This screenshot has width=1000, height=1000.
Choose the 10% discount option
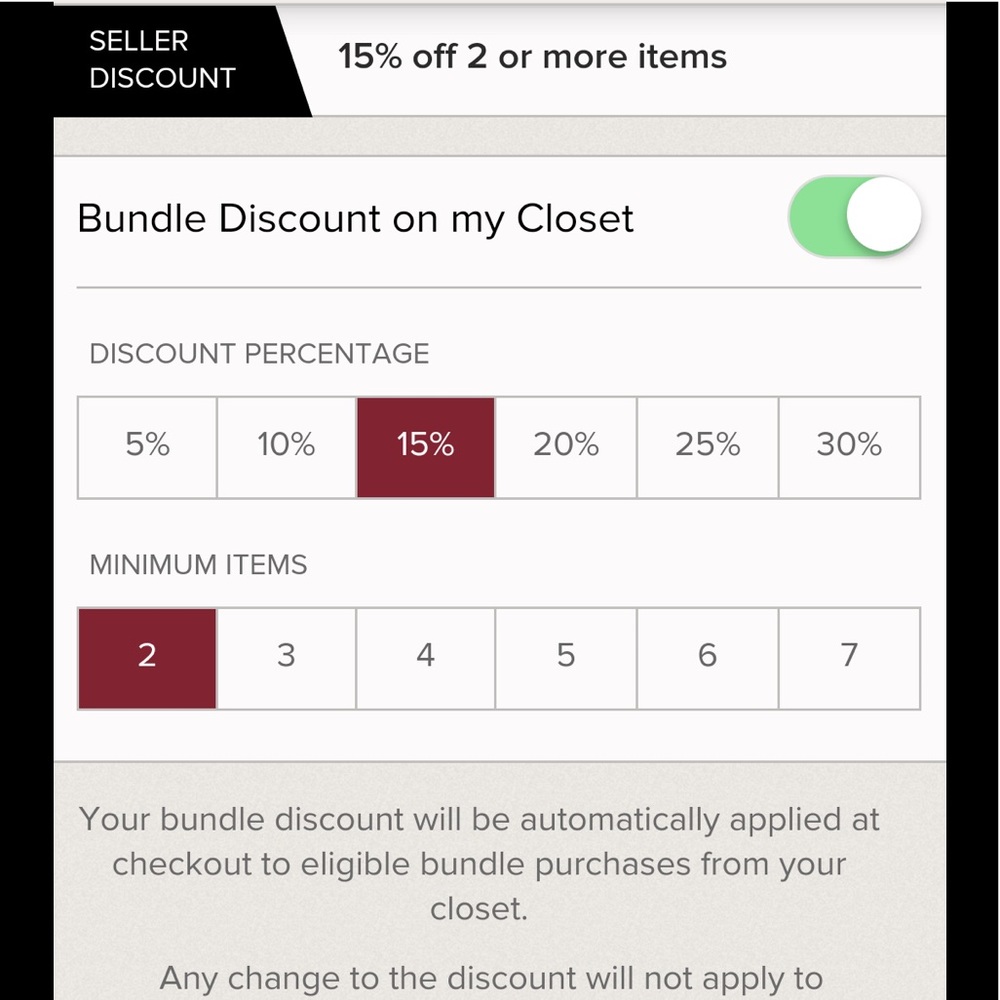pyautogui.click(x=286, y=446)
